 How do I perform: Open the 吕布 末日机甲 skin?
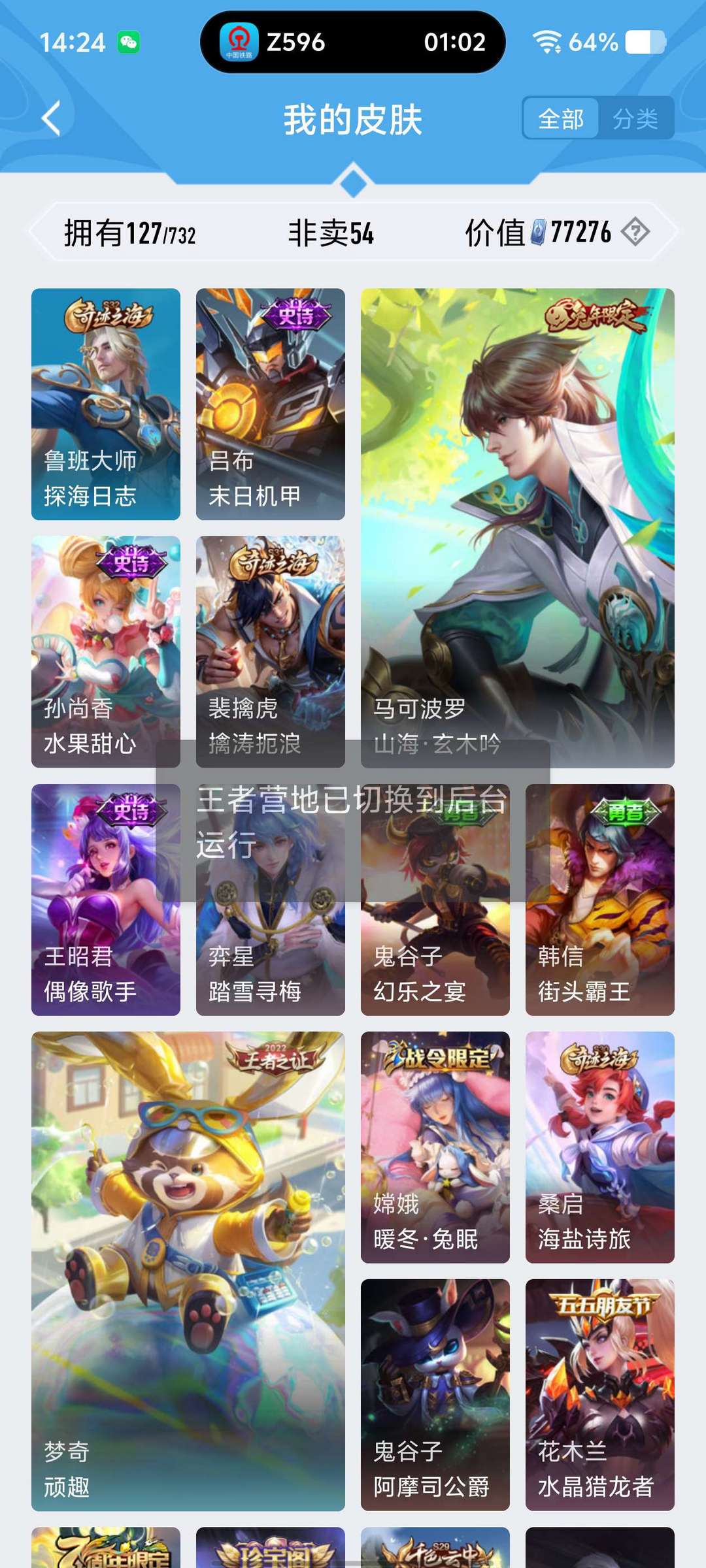pyautogui.click(x=271, y=404)
